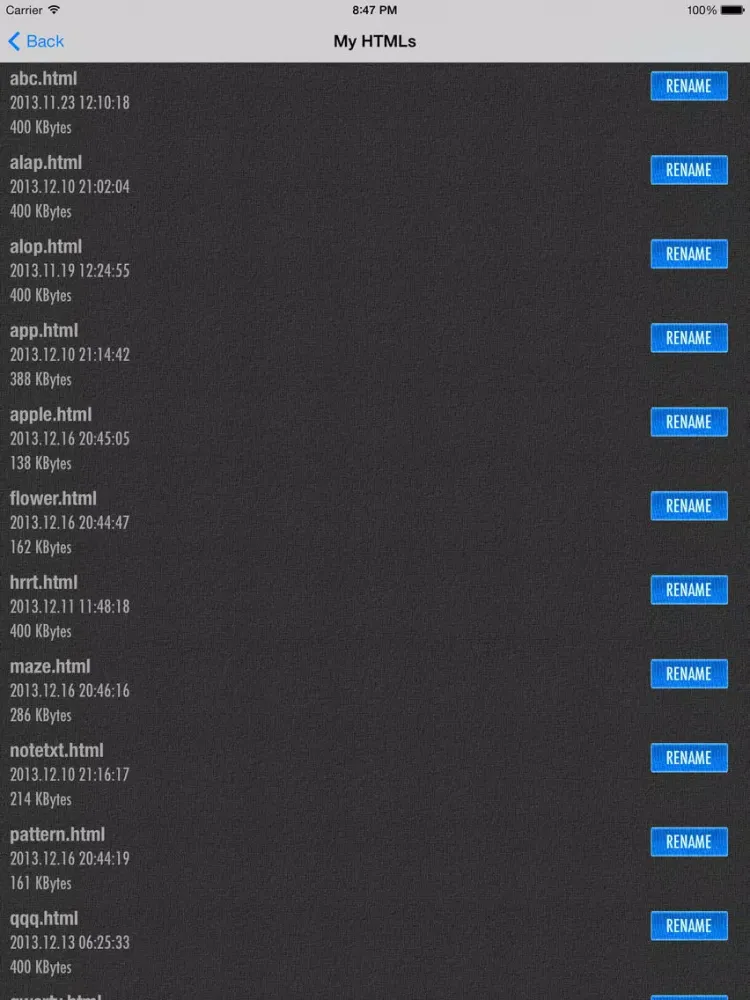The image size is (750, 1000).
Task: Open the maze.html file row
Action: click(x=300, y=691)
